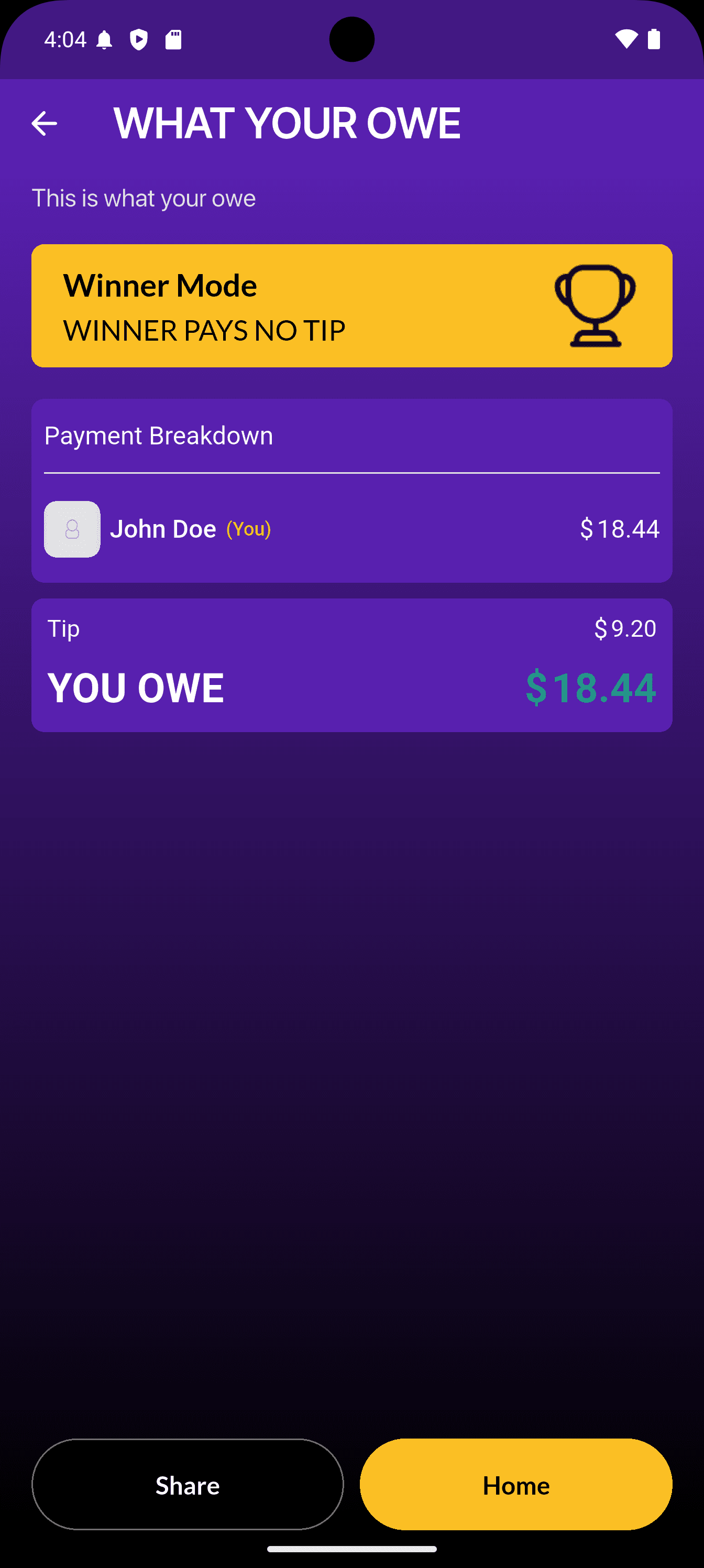This screenshot has height=1568, width=704.
Task: Tap the notification bell in the status bar
Action: 105,39
